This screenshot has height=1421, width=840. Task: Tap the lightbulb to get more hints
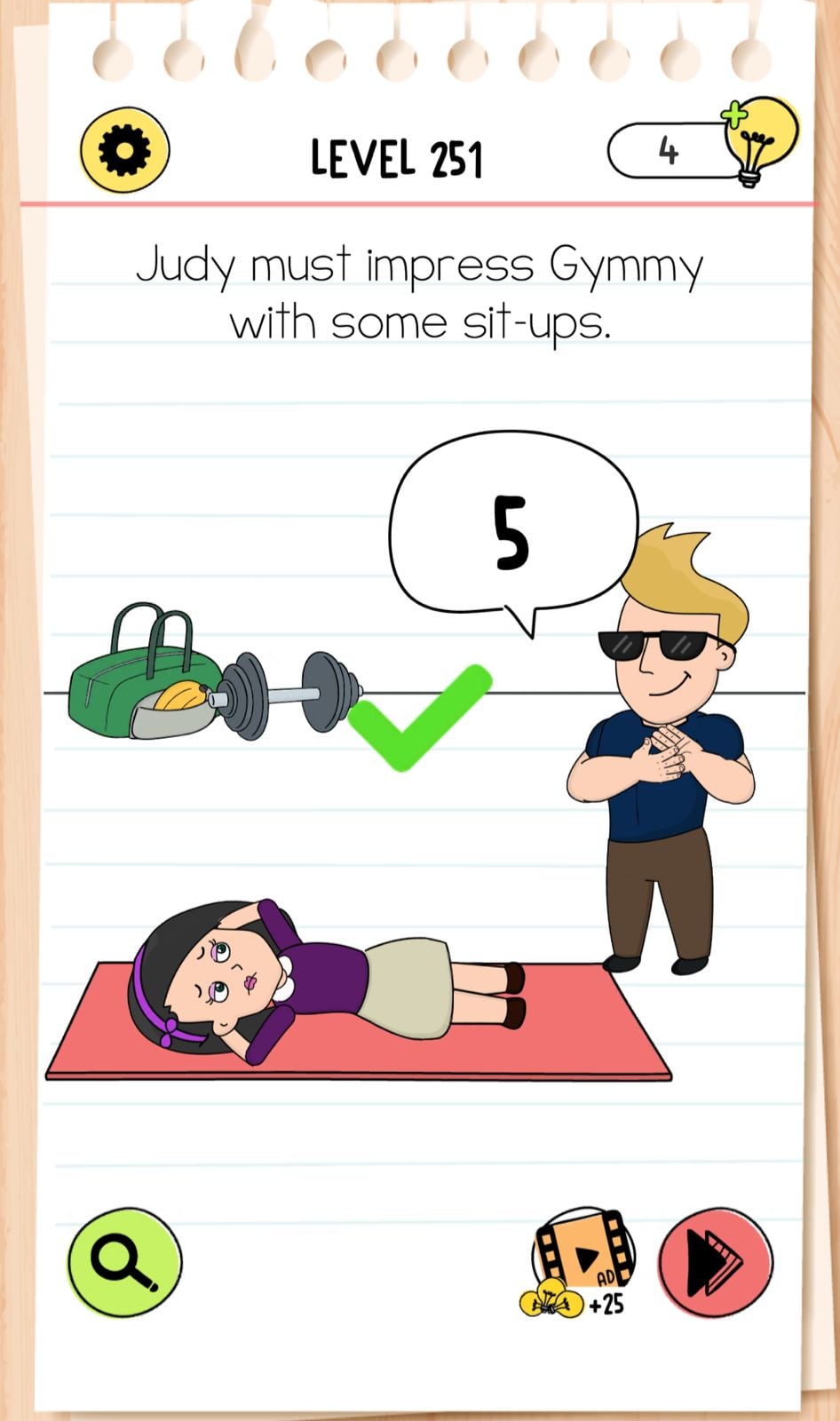(757, 140)
